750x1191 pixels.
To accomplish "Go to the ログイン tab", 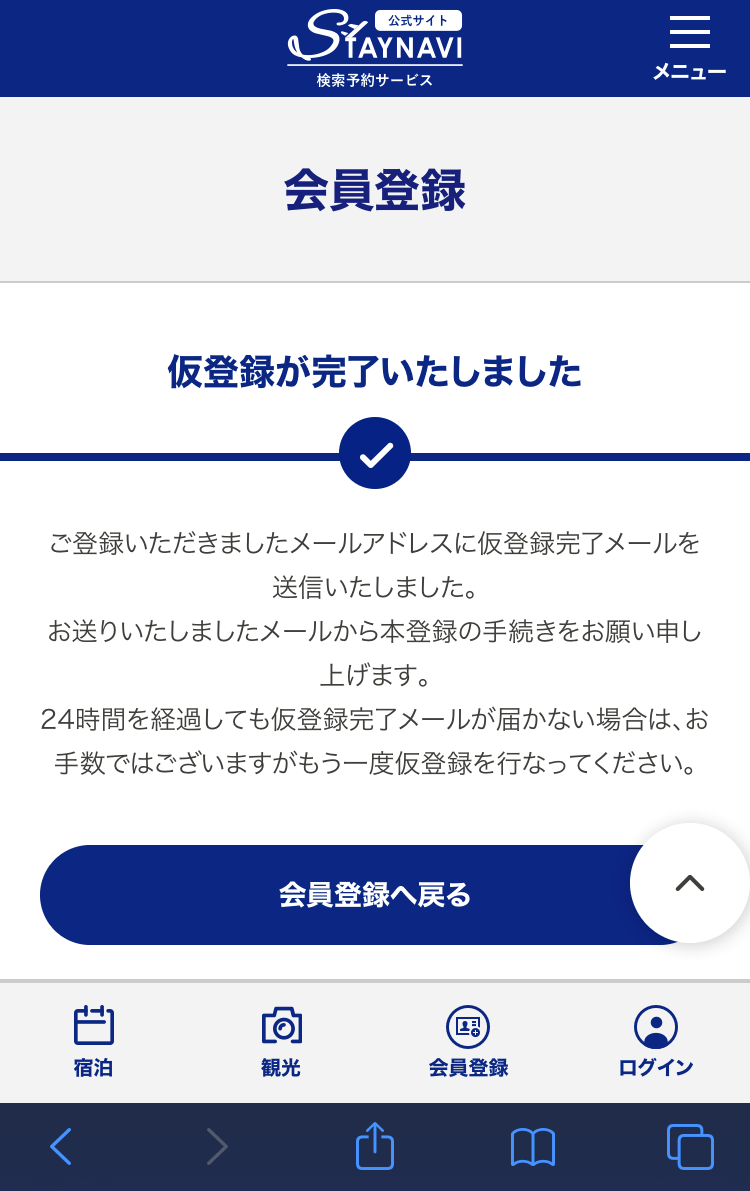I will click(x=656, y=1042).
